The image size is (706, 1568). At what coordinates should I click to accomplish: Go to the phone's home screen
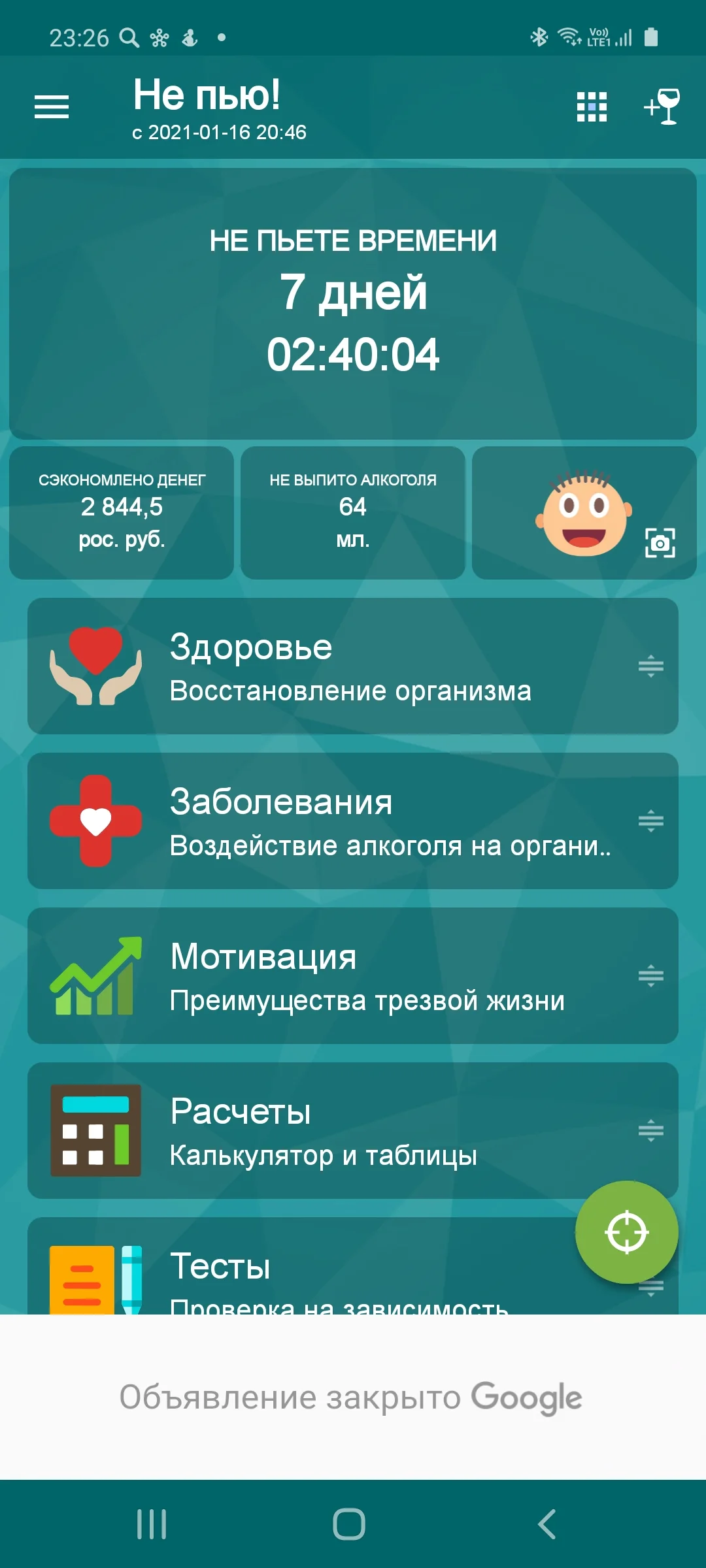pyautogui.click(x=349, y=1524)
